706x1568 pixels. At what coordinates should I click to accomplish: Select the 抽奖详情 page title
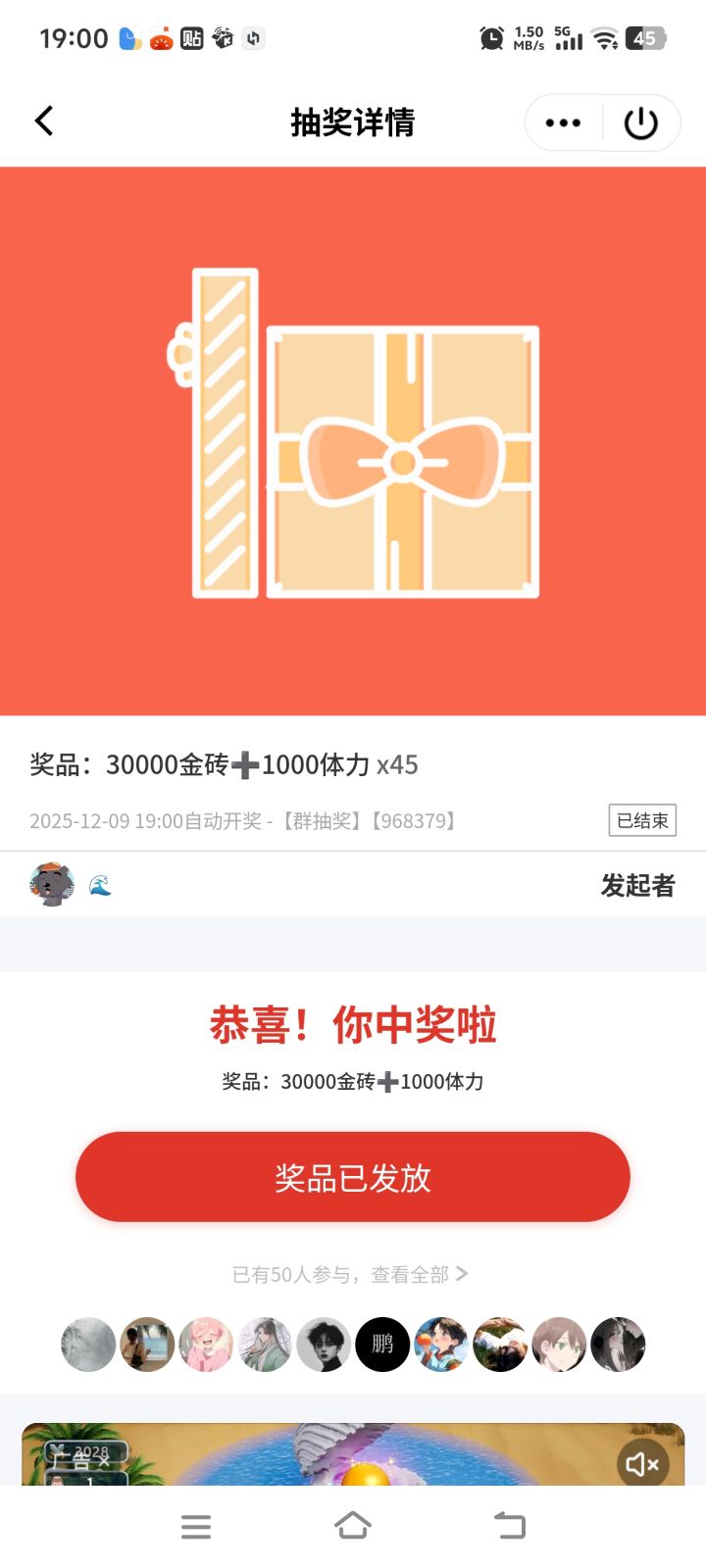353,122
